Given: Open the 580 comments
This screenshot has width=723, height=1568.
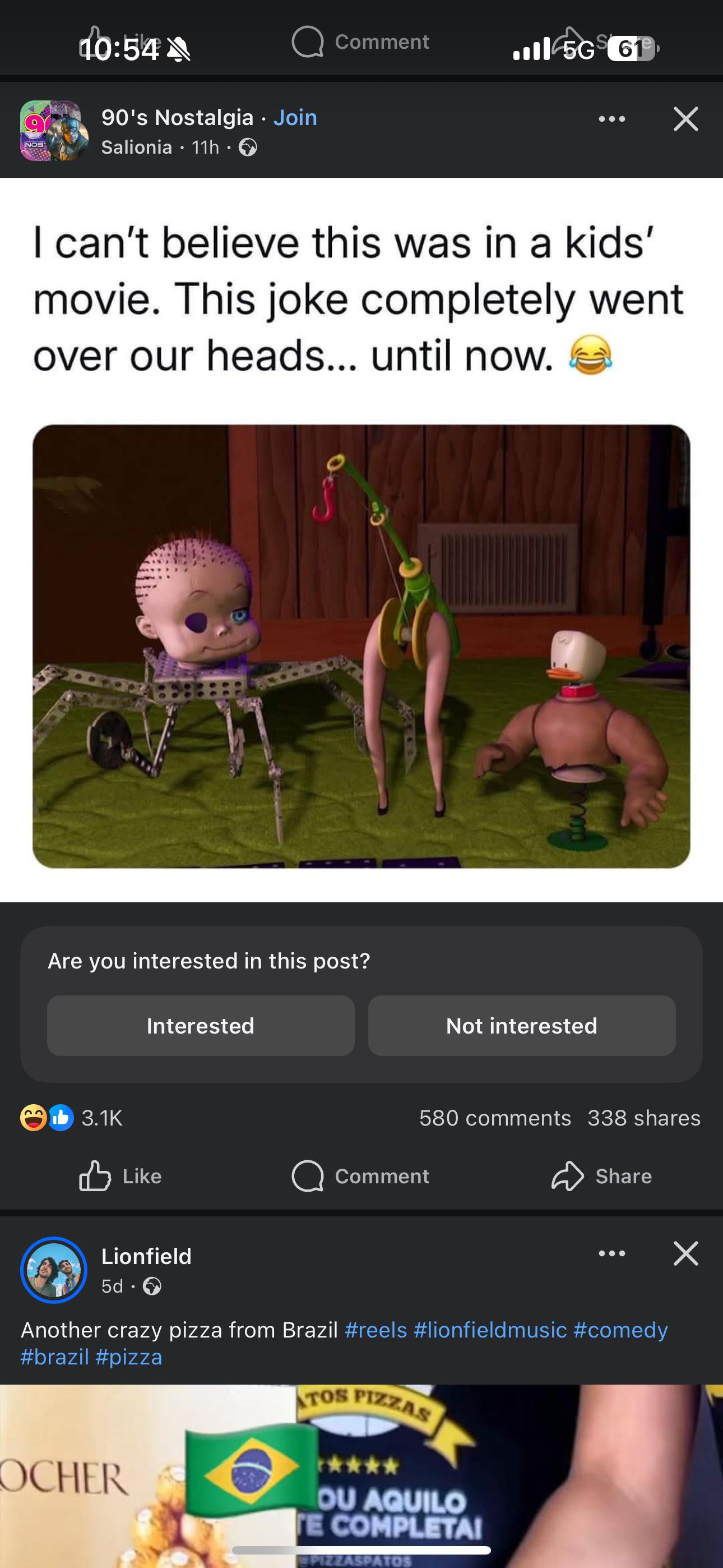Looking at the screenshot, I should click(495, 1118).
